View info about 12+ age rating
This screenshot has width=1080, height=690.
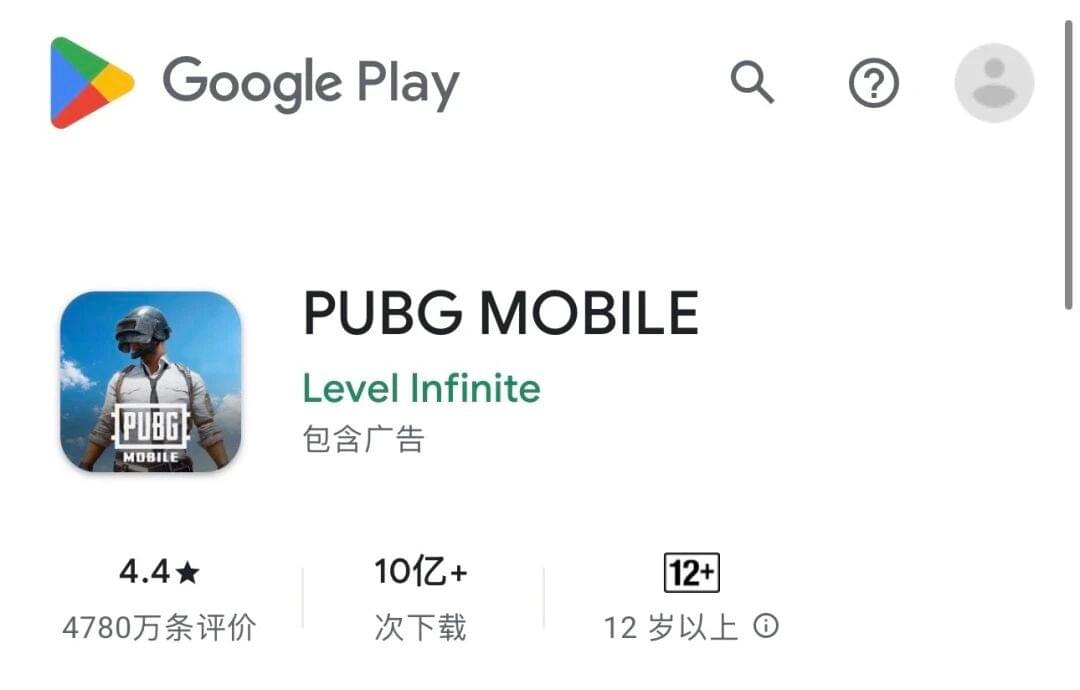766,627
